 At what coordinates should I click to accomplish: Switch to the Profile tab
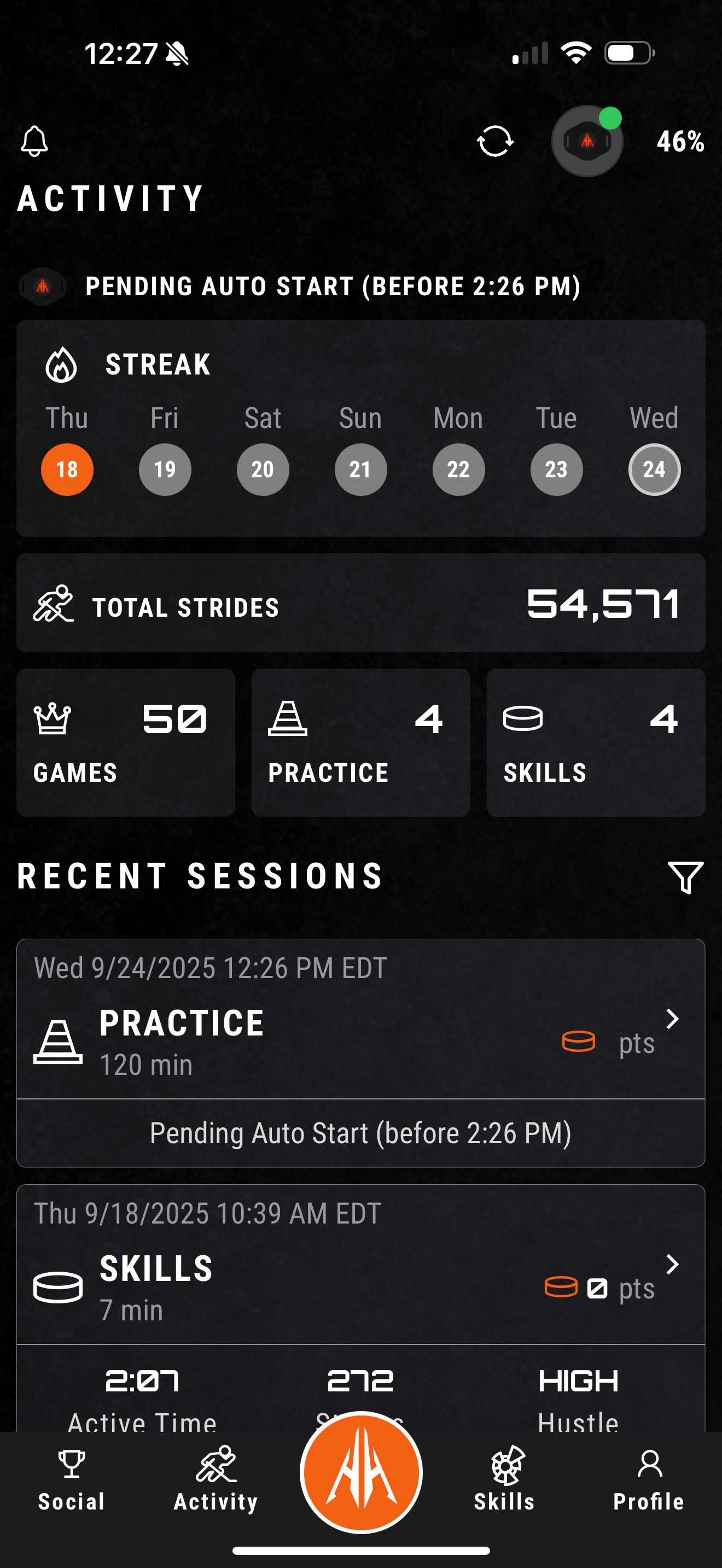(649, 1481)
